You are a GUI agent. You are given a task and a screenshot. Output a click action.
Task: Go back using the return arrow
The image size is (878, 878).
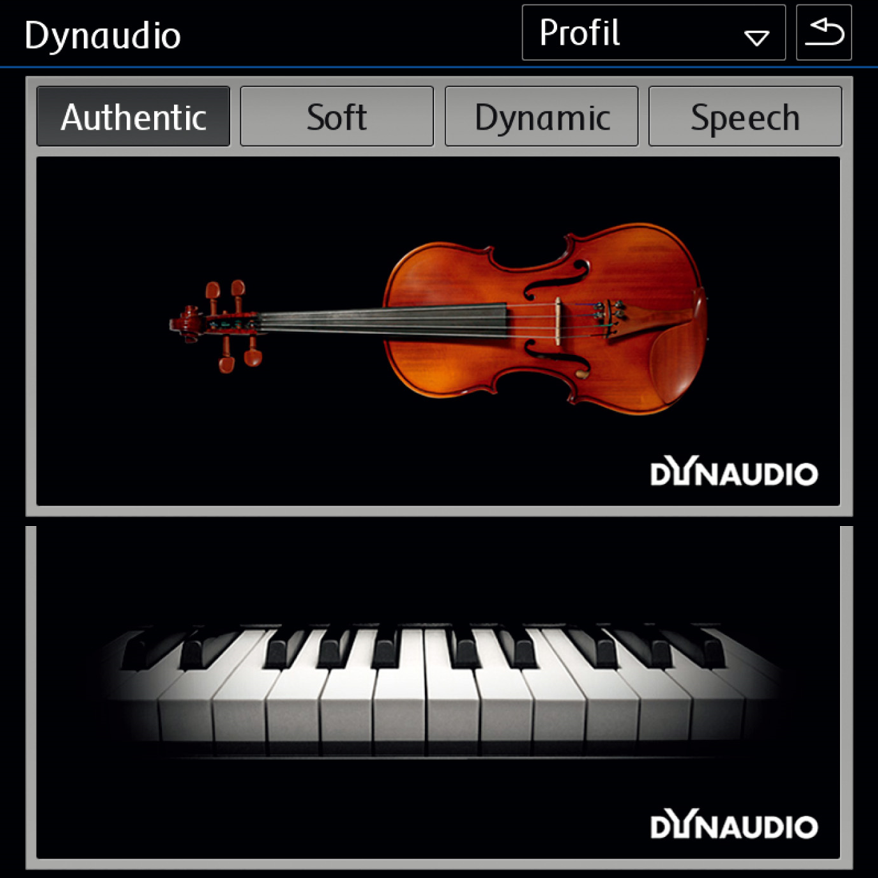[824, 33]
